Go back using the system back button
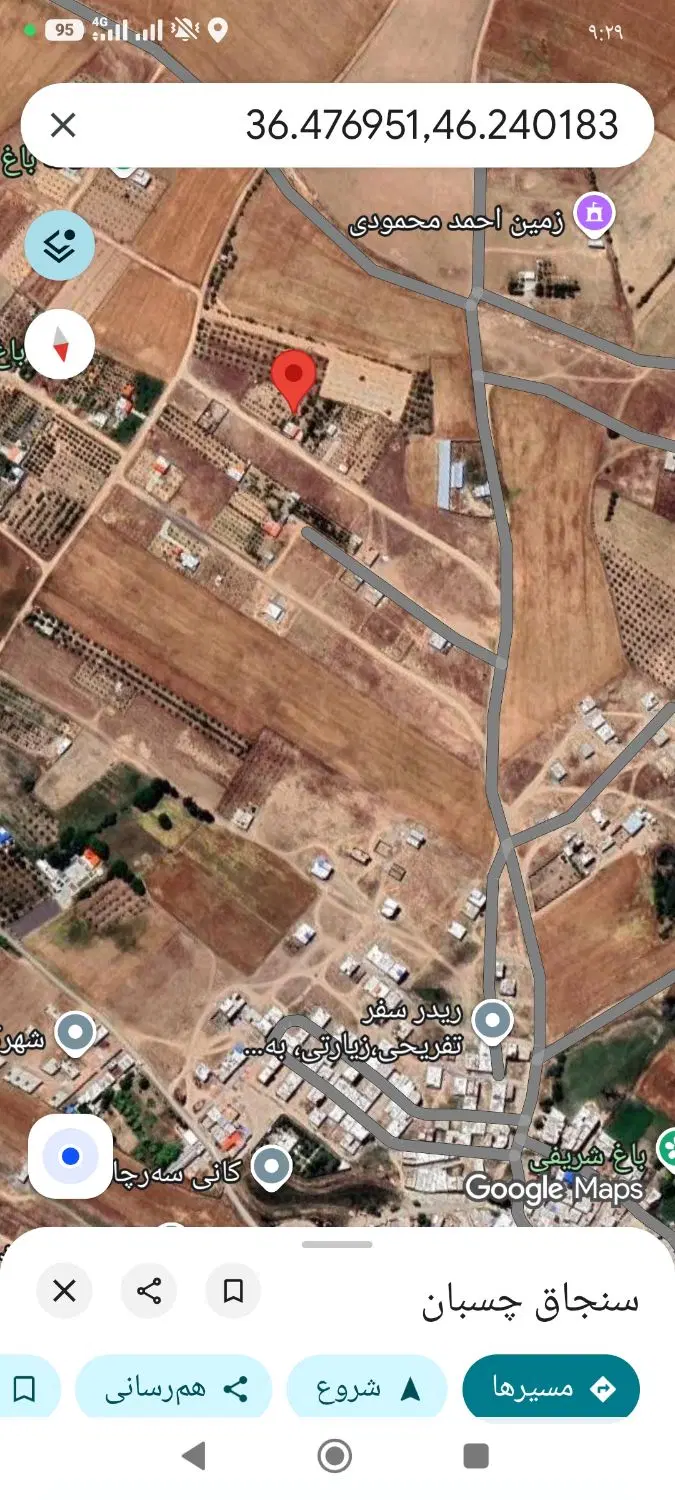 pyautogui.click(x=194, y=1456)
